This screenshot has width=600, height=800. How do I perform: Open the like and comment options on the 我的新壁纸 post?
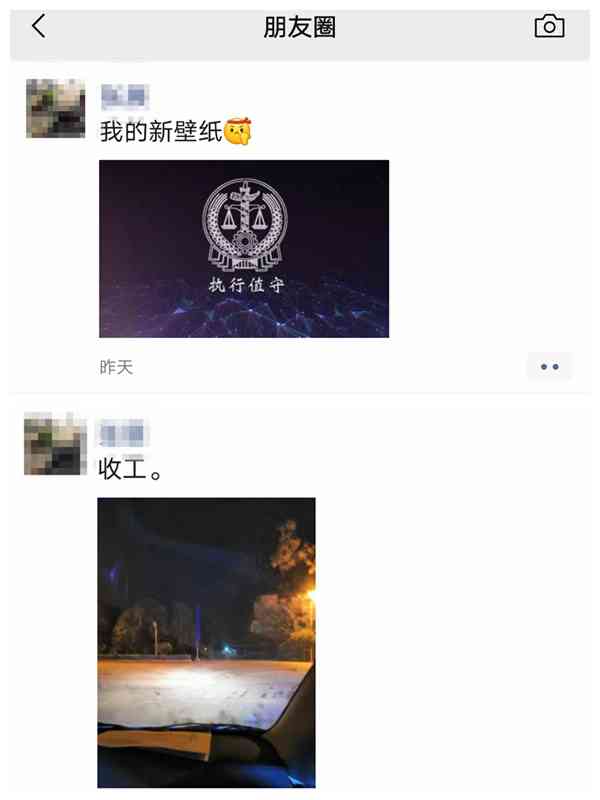(549, 367)
